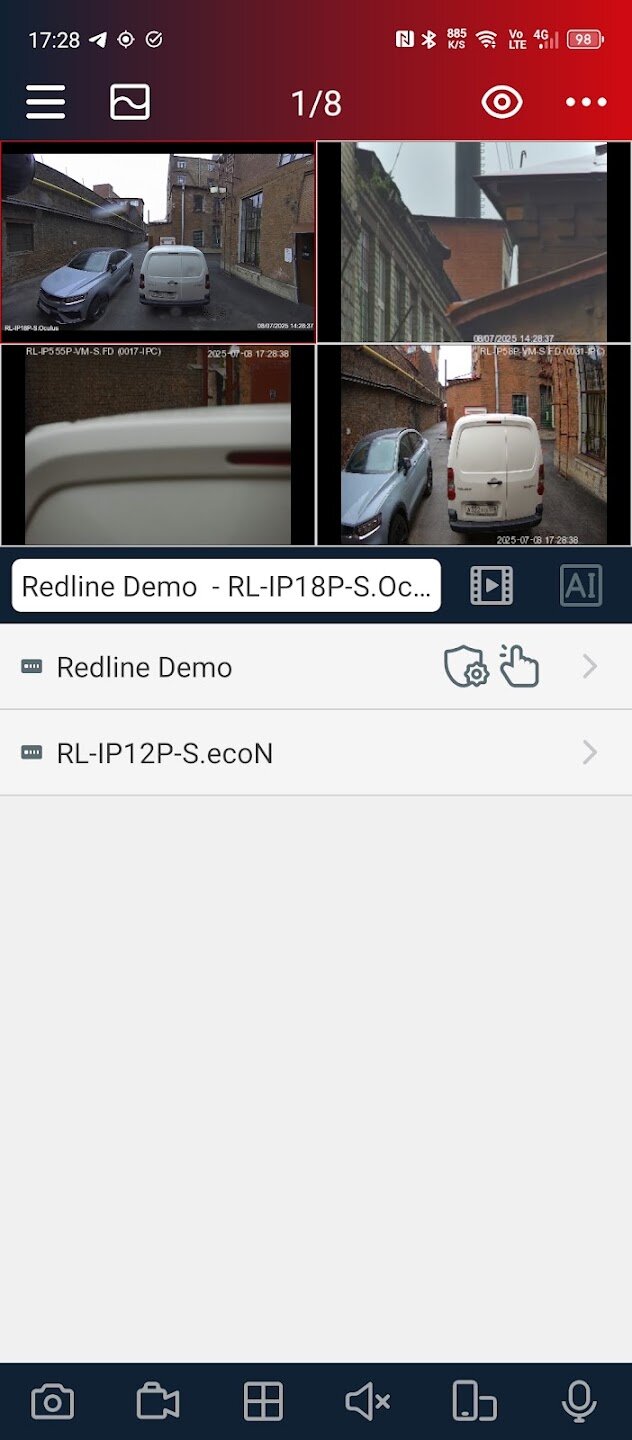Take a snapshot with the camera icon
This screenshot has height=1440, width=632.
[52, 1402]
